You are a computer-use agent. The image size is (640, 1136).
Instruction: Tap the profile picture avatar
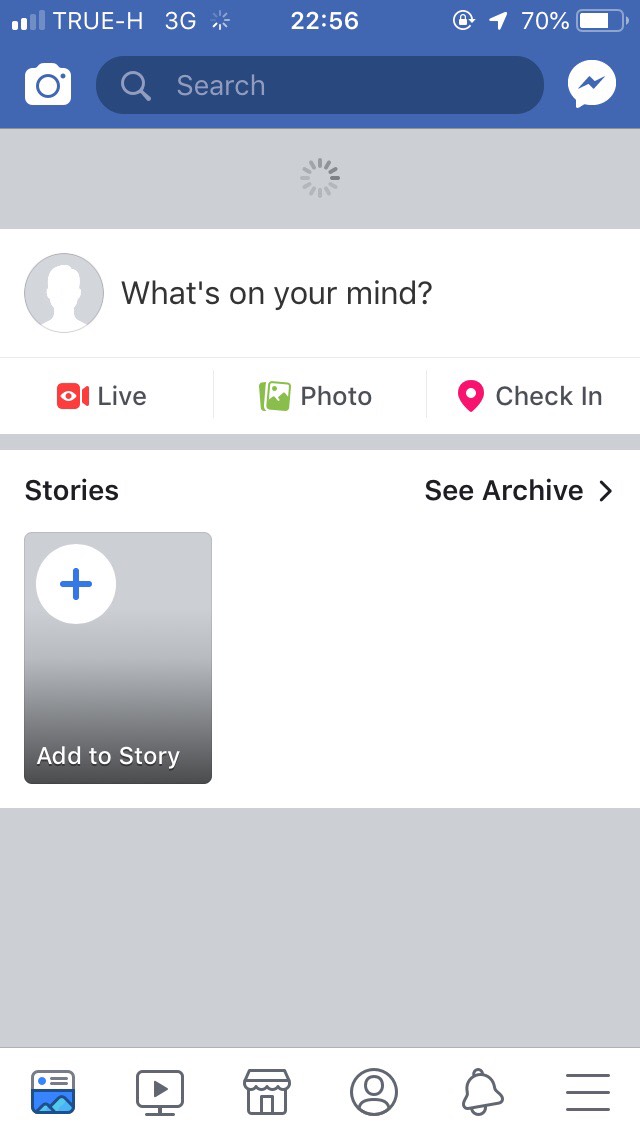64,293
